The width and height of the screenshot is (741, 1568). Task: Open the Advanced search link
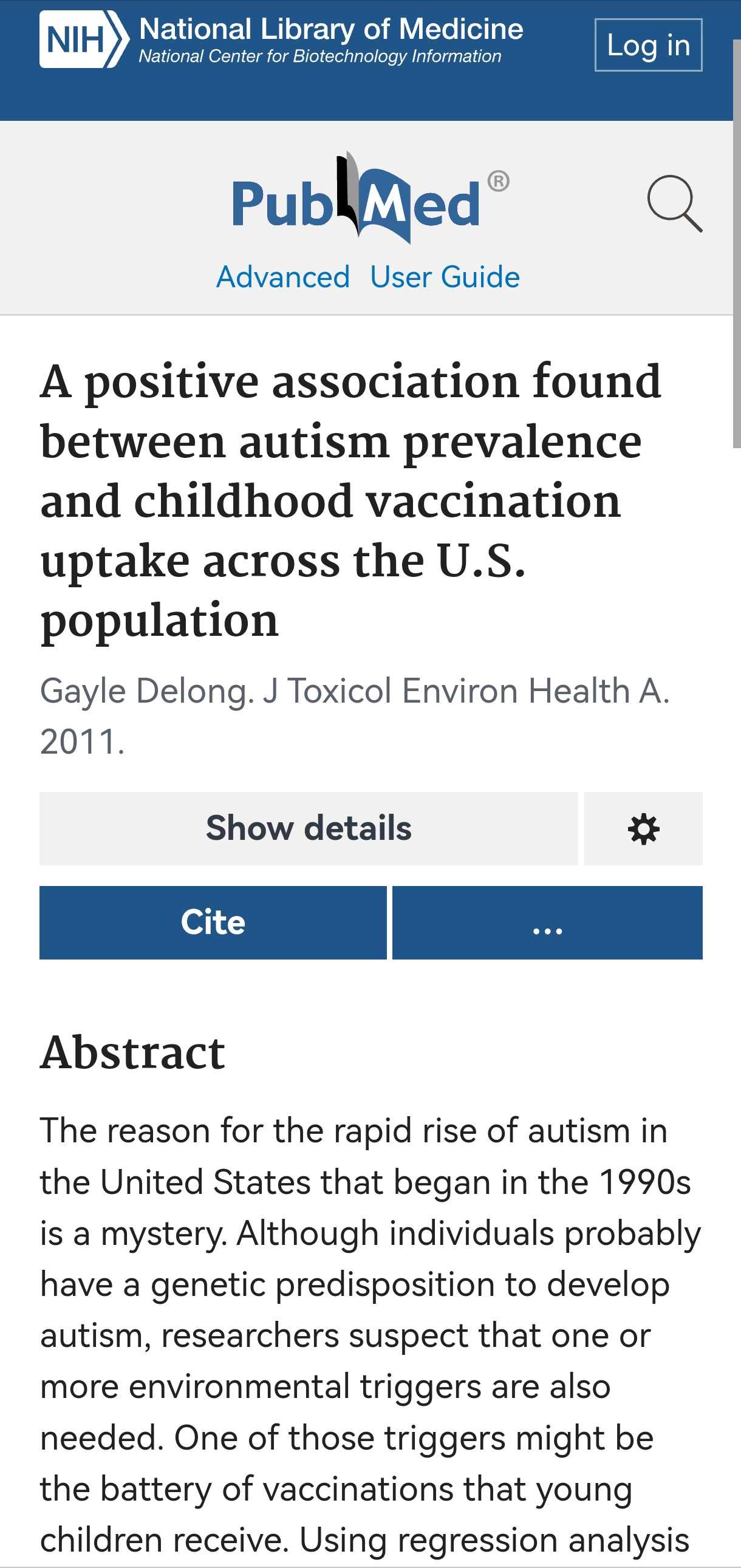[x=283, y=277]
